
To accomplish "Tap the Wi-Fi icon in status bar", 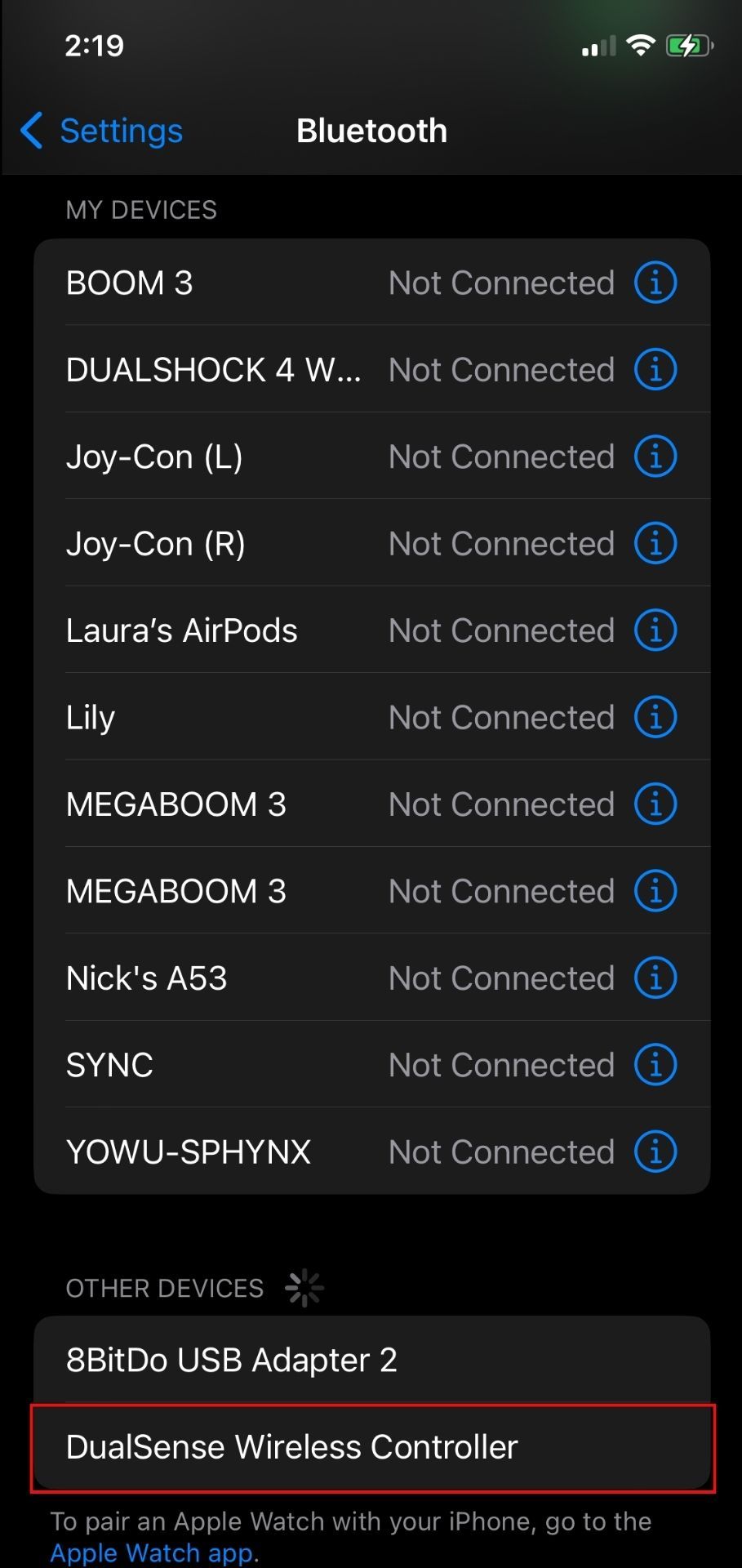I will point(642,45).
